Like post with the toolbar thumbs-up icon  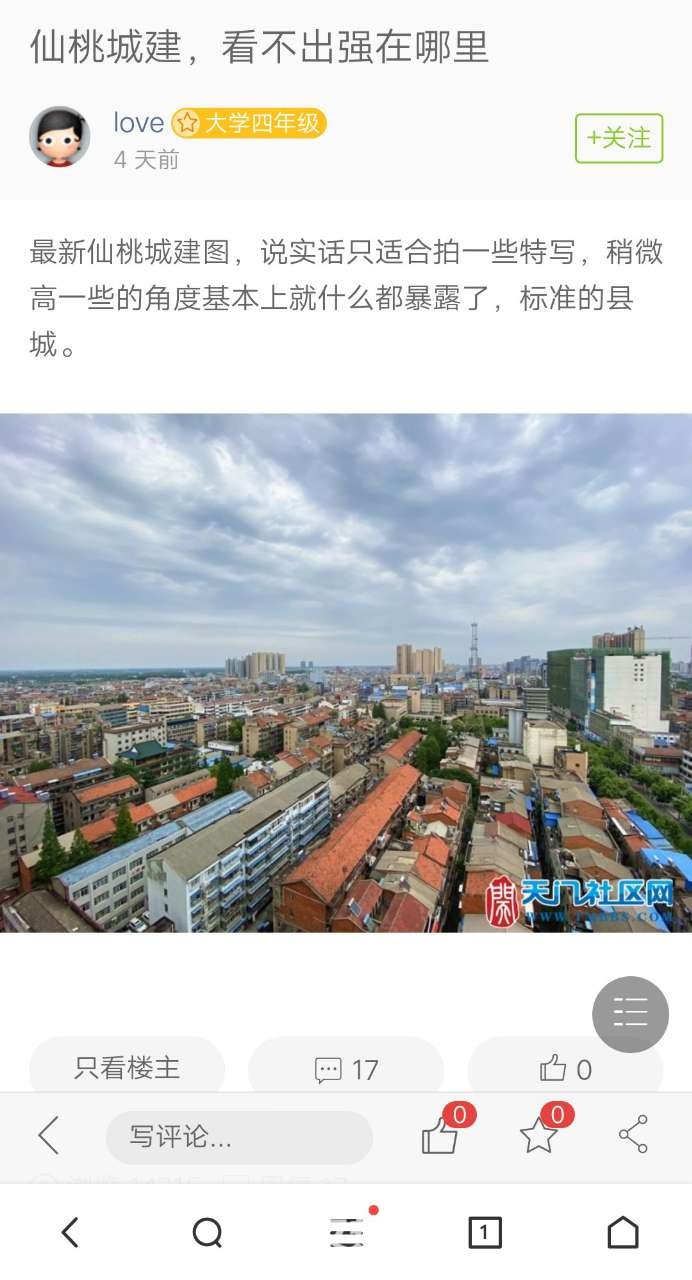[x=440, y=1136]
